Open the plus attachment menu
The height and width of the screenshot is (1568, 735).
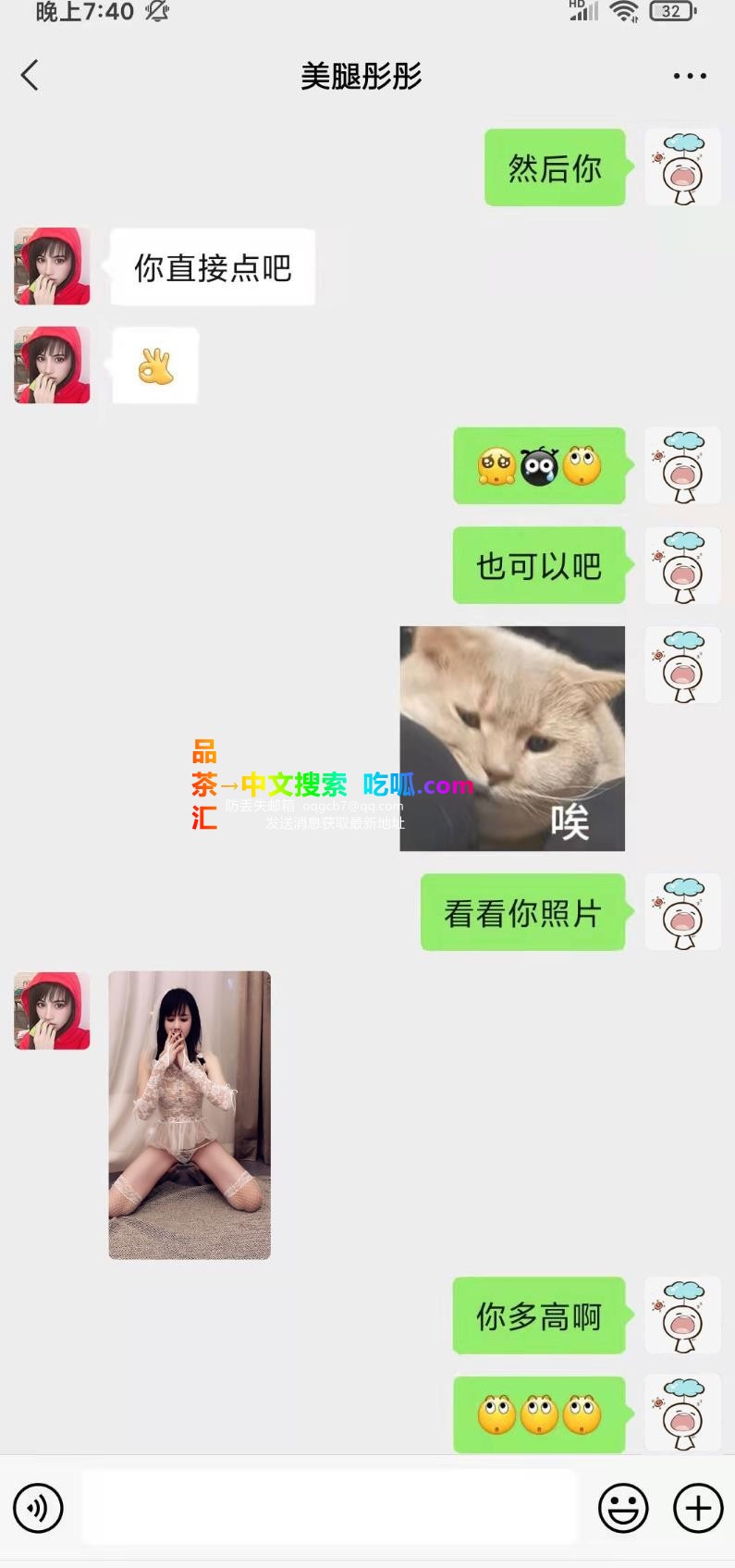[698, 1509]
